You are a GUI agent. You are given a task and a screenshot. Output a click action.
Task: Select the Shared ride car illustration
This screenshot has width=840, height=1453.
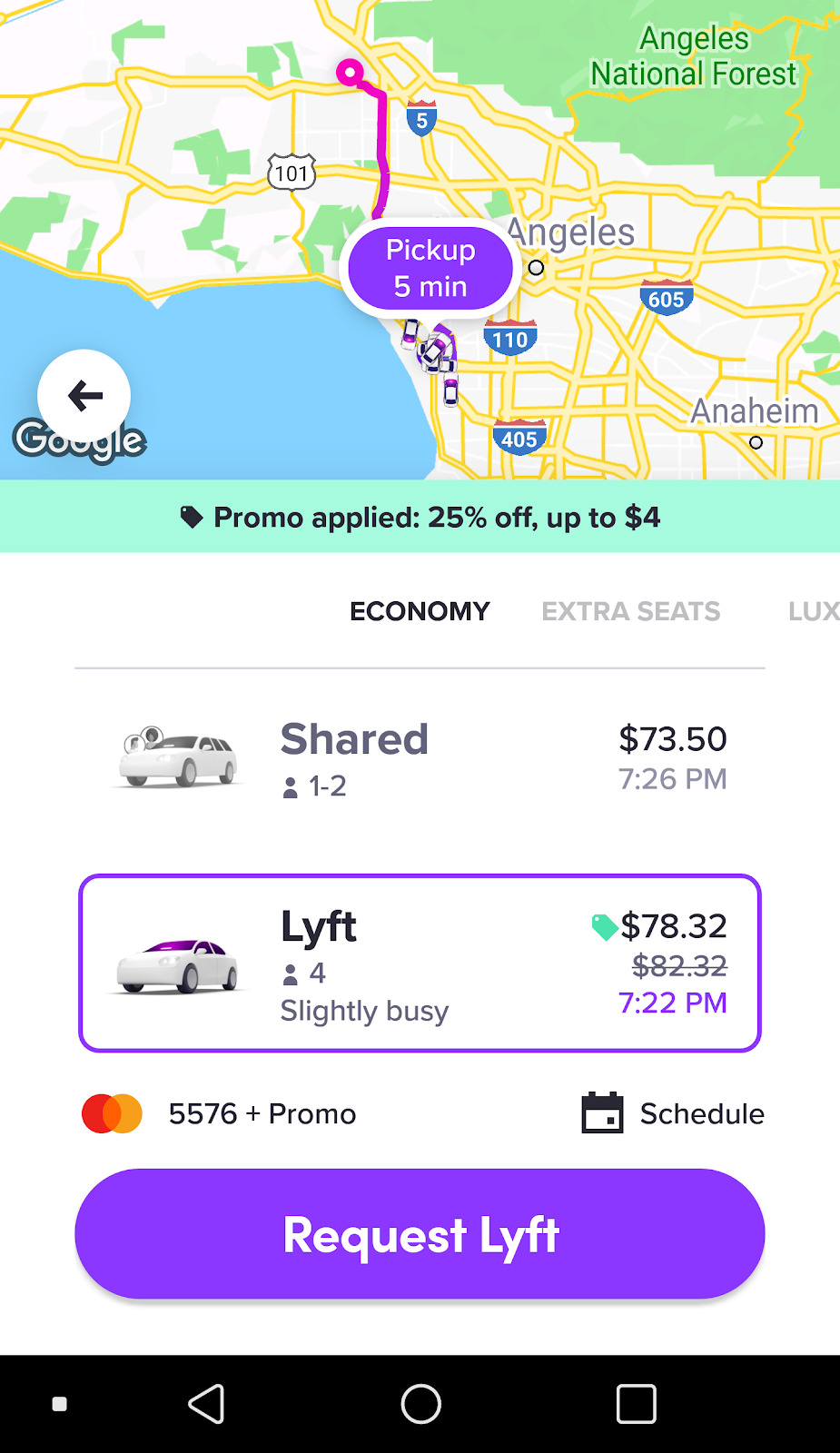pos(176,757)
